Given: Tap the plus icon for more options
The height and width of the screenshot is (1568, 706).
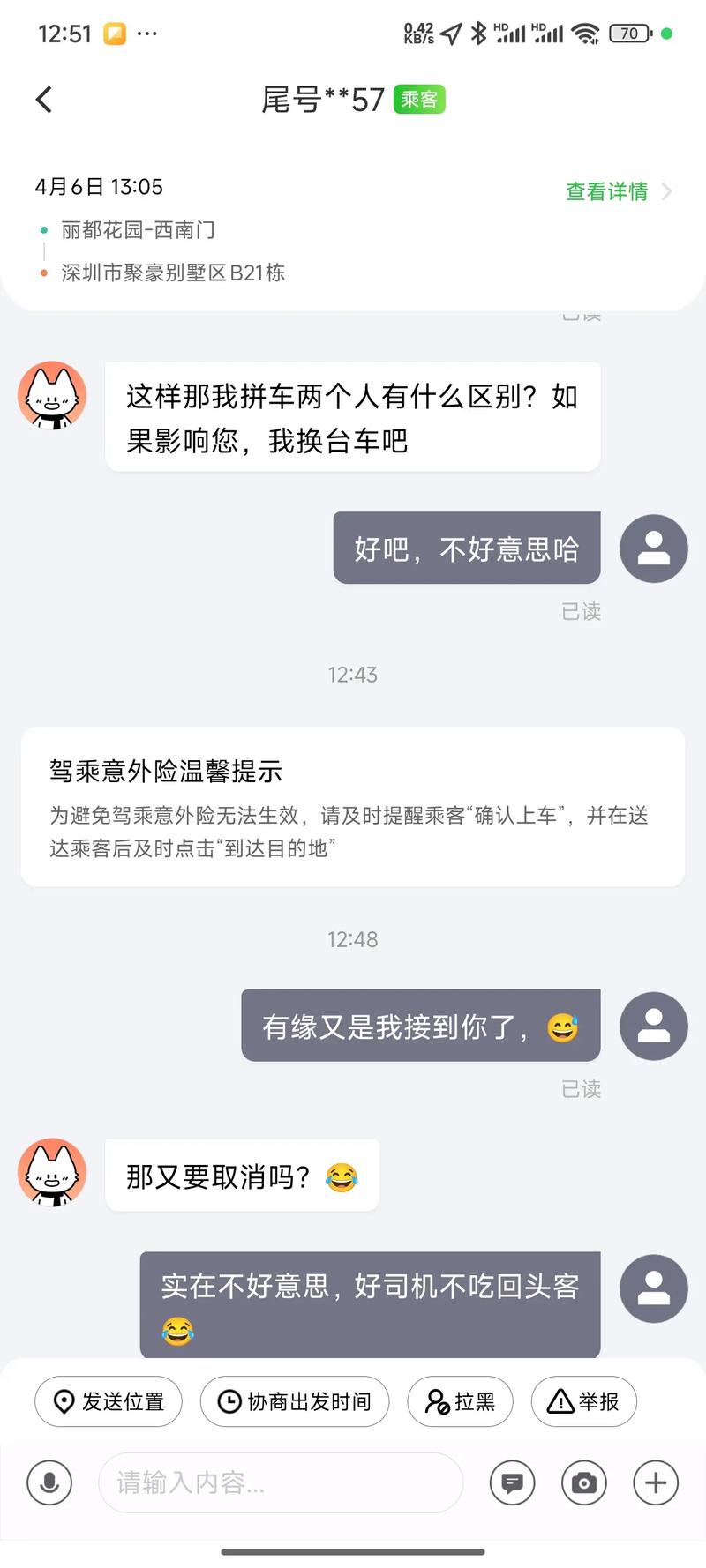Looking at the screenshot, I should tap(653, 1483).
